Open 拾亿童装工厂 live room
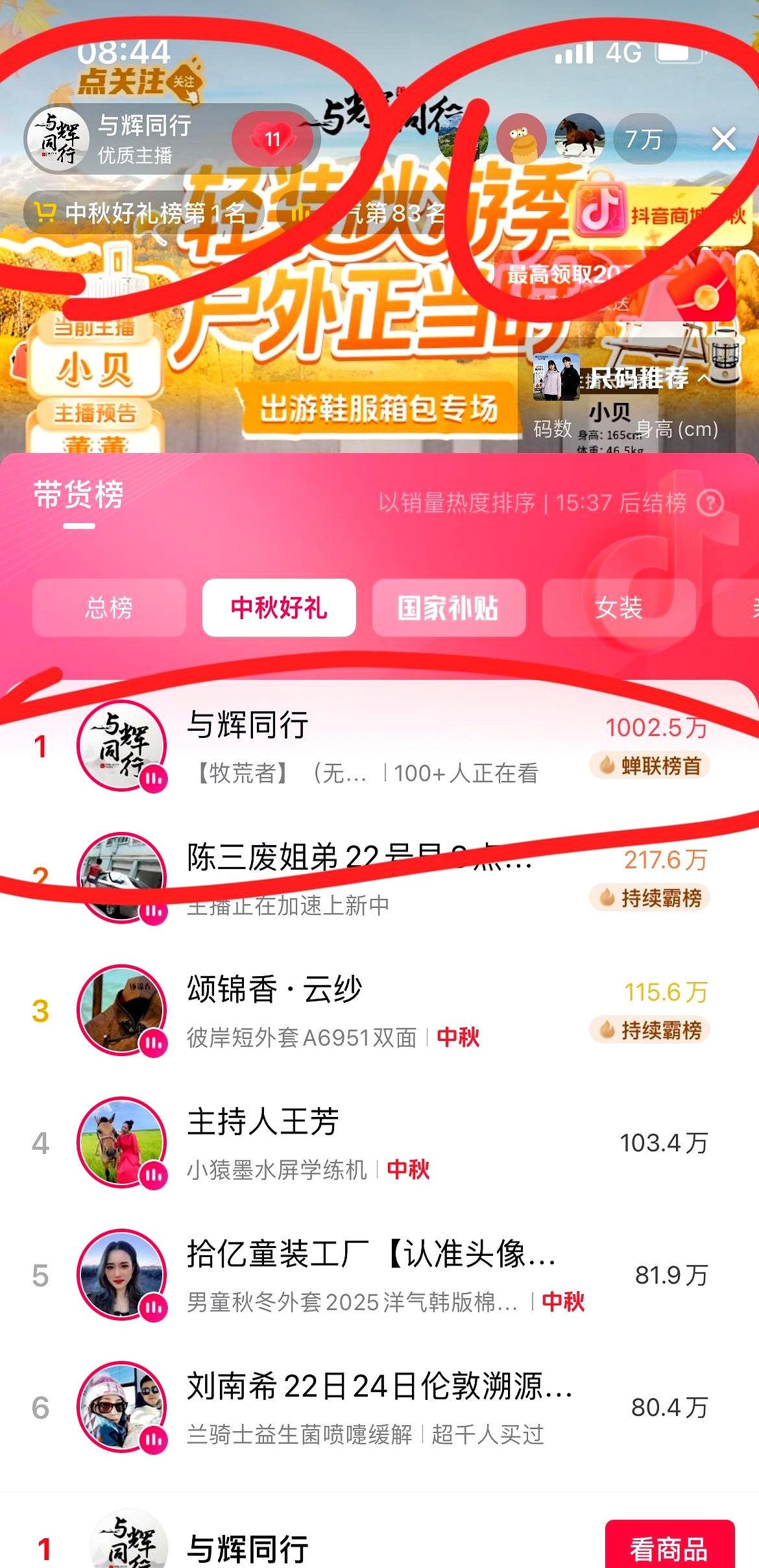 pos(363,1275)
